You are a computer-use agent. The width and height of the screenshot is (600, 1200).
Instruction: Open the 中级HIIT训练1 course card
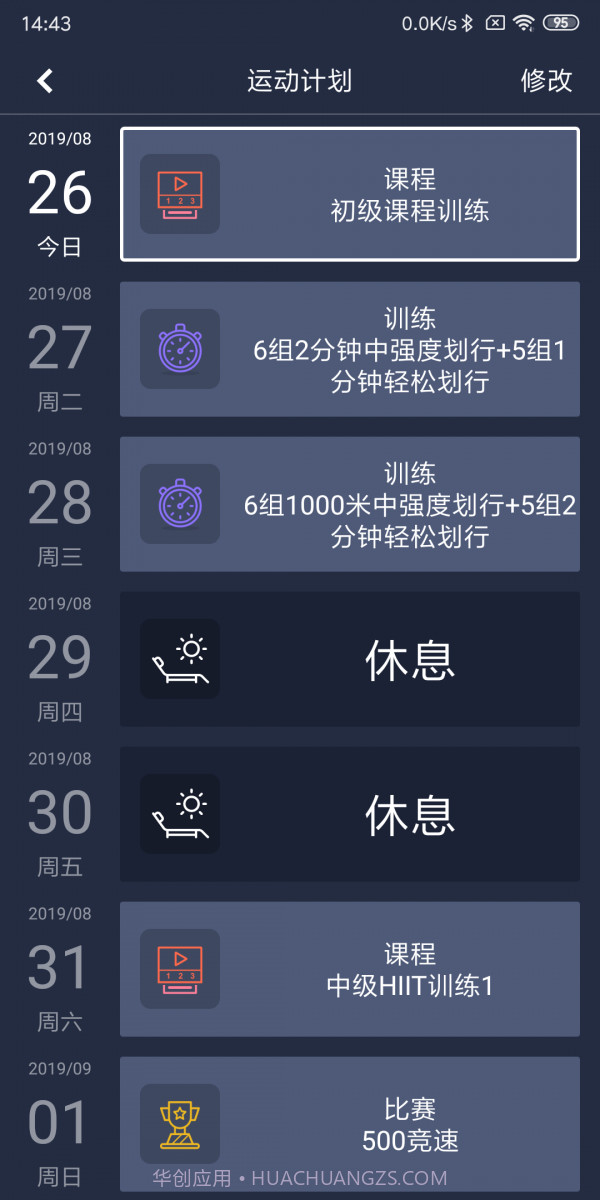coord(350,969)
